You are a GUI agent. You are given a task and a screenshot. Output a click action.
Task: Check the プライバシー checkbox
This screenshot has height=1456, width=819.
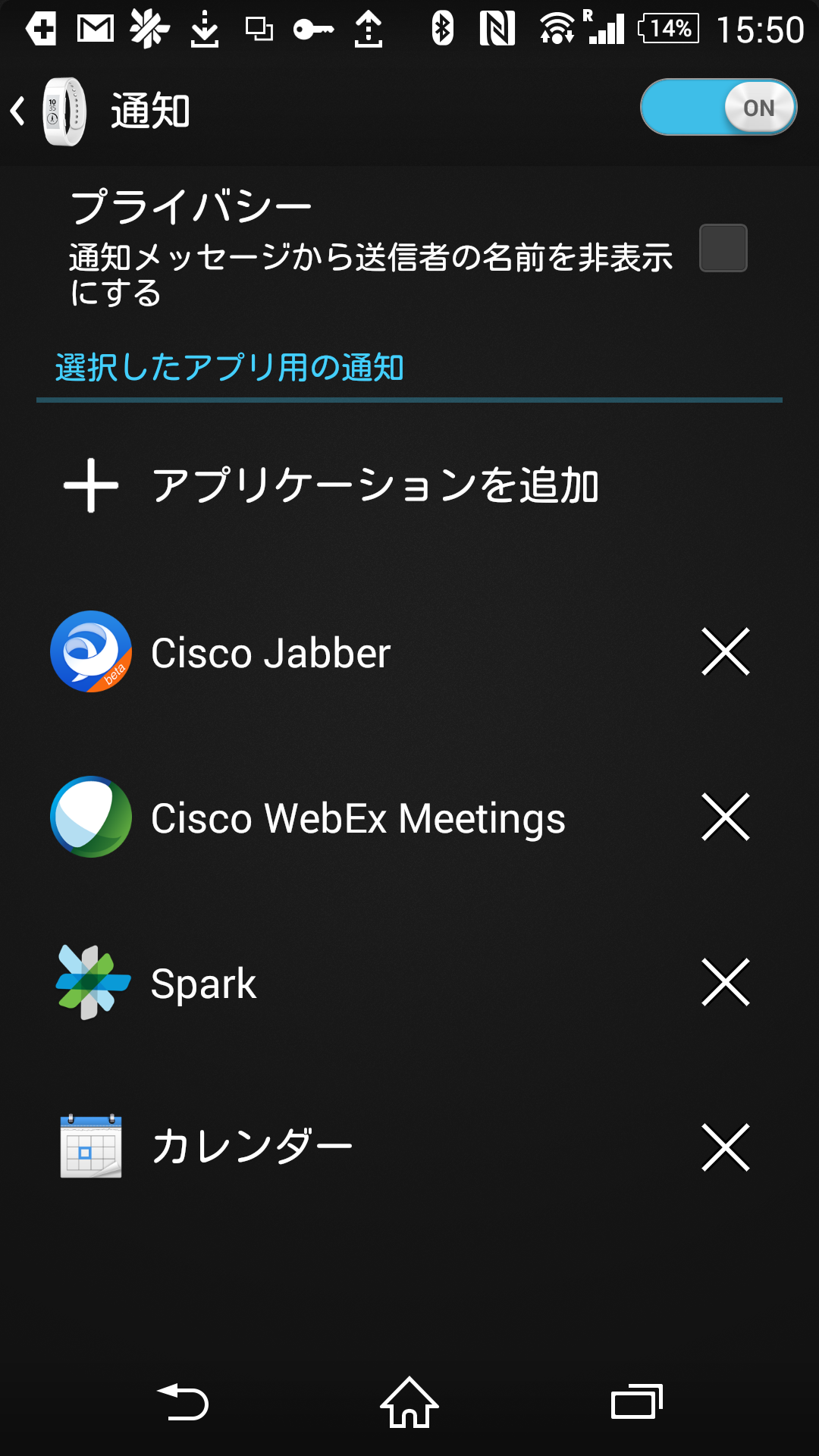pos(723,248)
